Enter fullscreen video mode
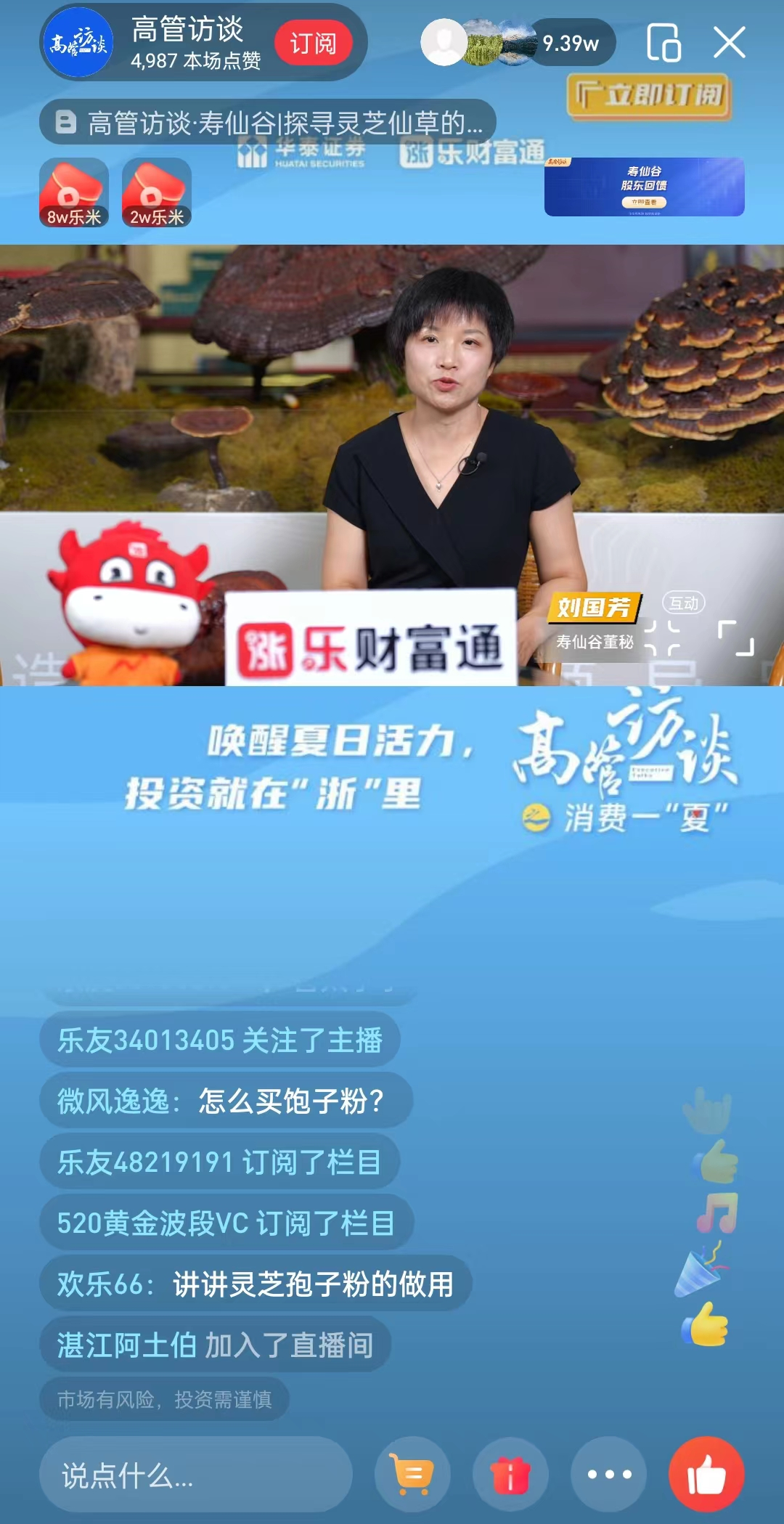This screenshot has width=784, height=1524. click(736, 638)
